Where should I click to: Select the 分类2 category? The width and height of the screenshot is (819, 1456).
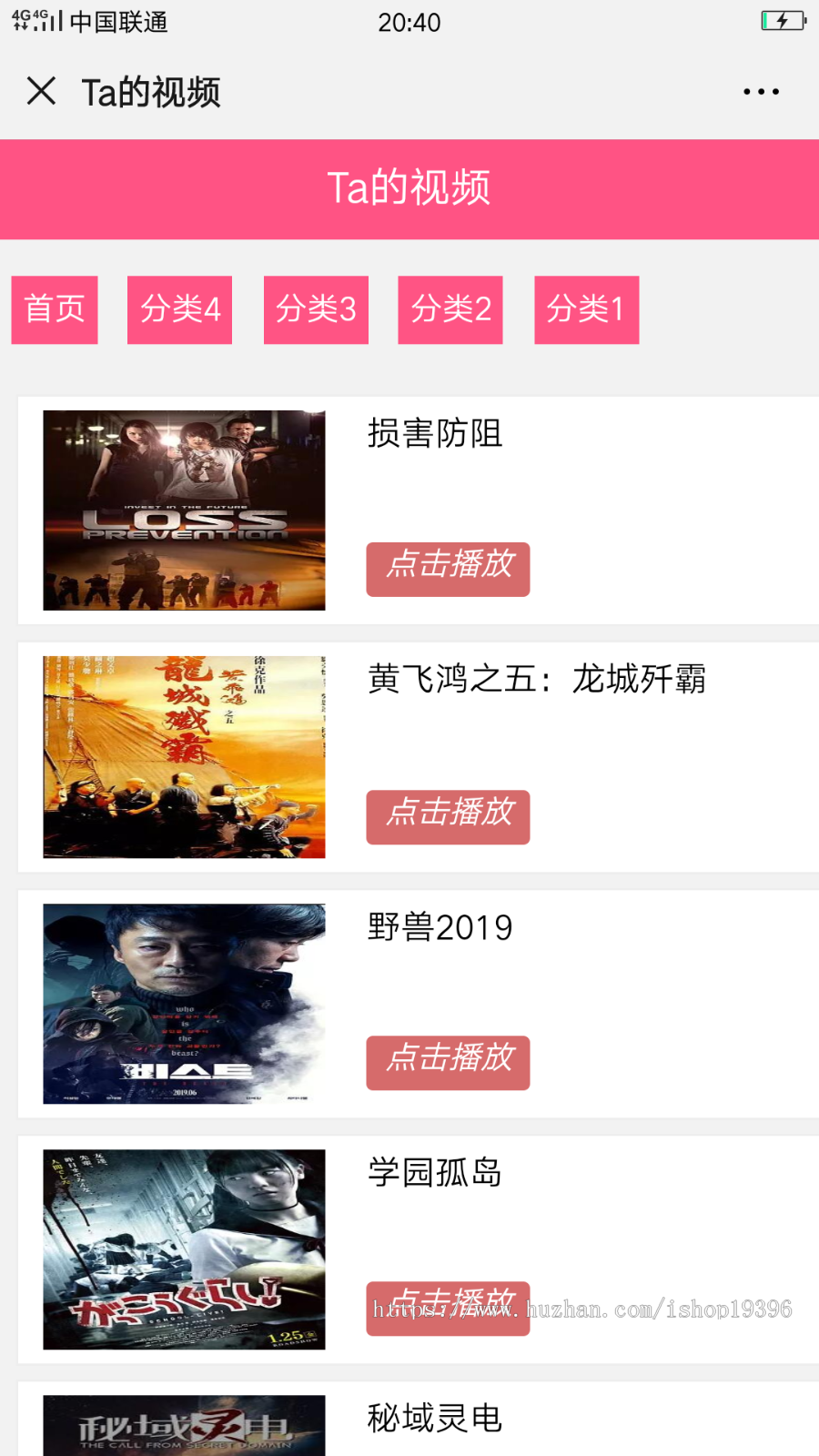pos(450,309)
